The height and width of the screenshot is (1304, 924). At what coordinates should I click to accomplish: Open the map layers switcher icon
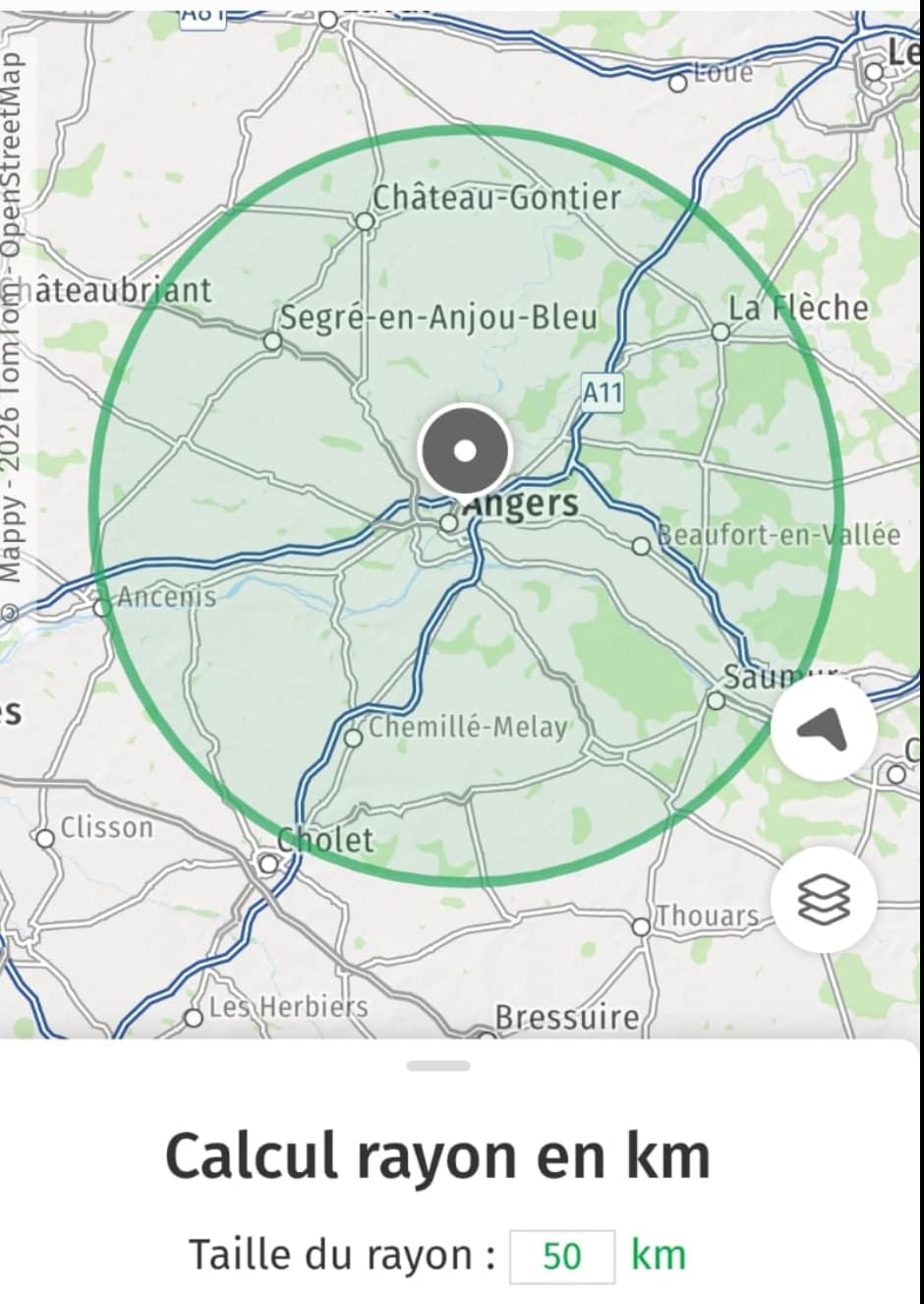pos(823,900)
